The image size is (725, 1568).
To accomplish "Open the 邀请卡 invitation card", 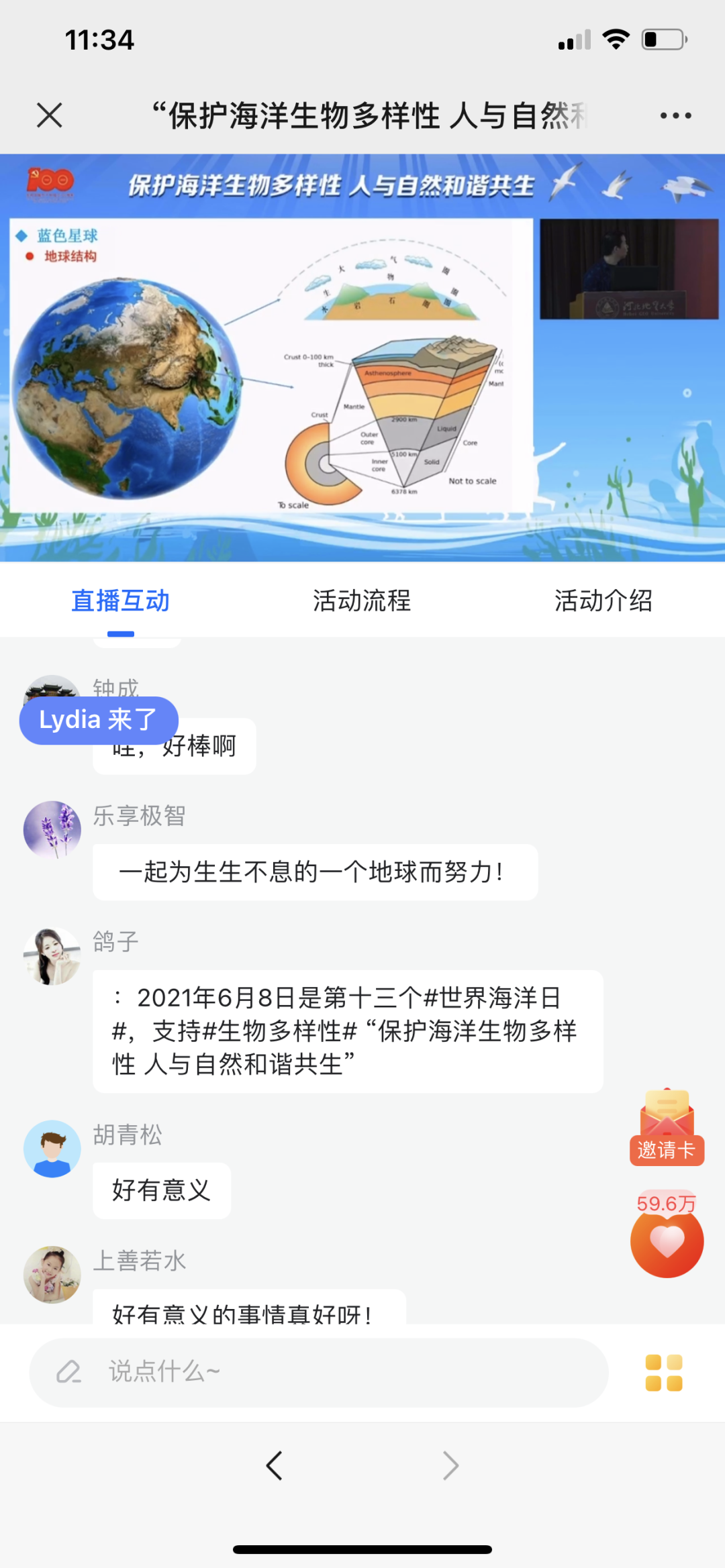I will [x=667, y=1129].
